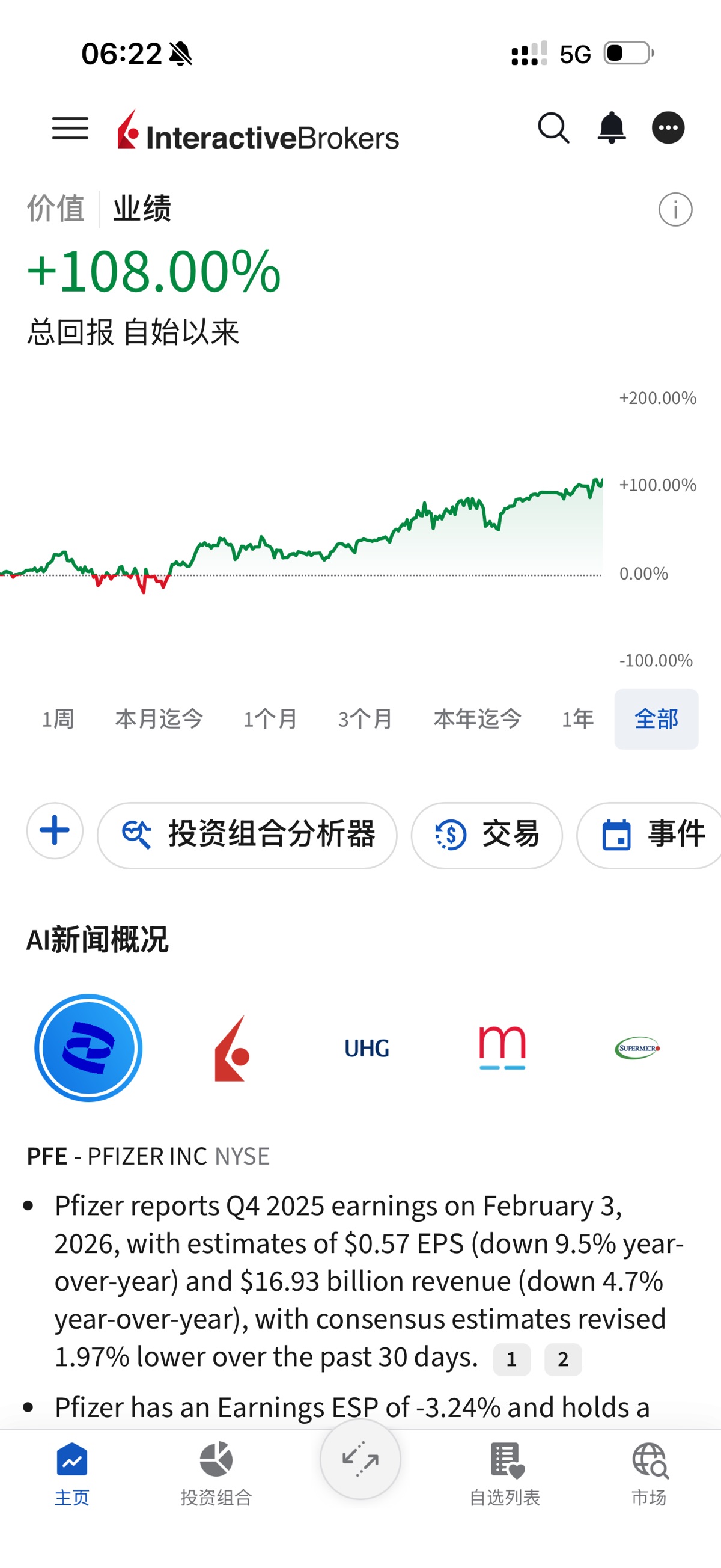Show the 1个月 performance range

(270, 719)
